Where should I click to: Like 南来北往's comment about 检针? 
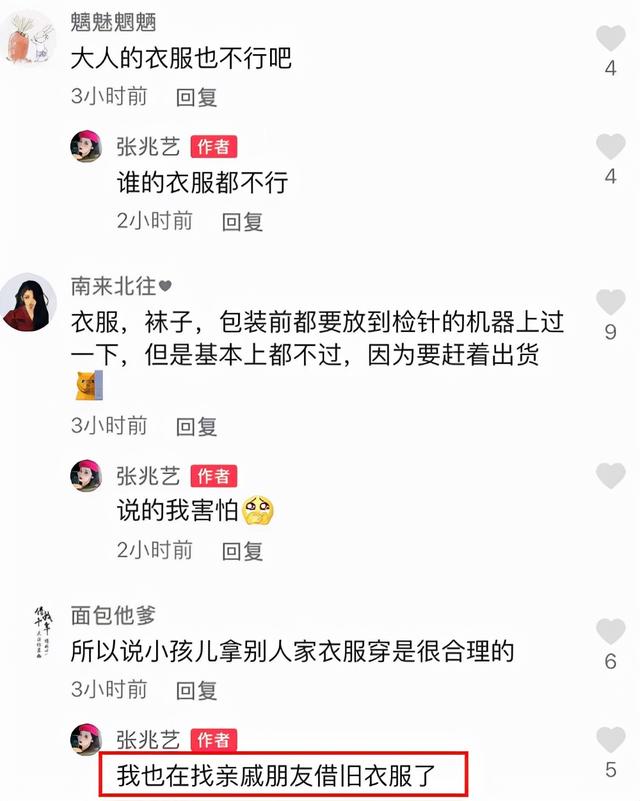610,302
